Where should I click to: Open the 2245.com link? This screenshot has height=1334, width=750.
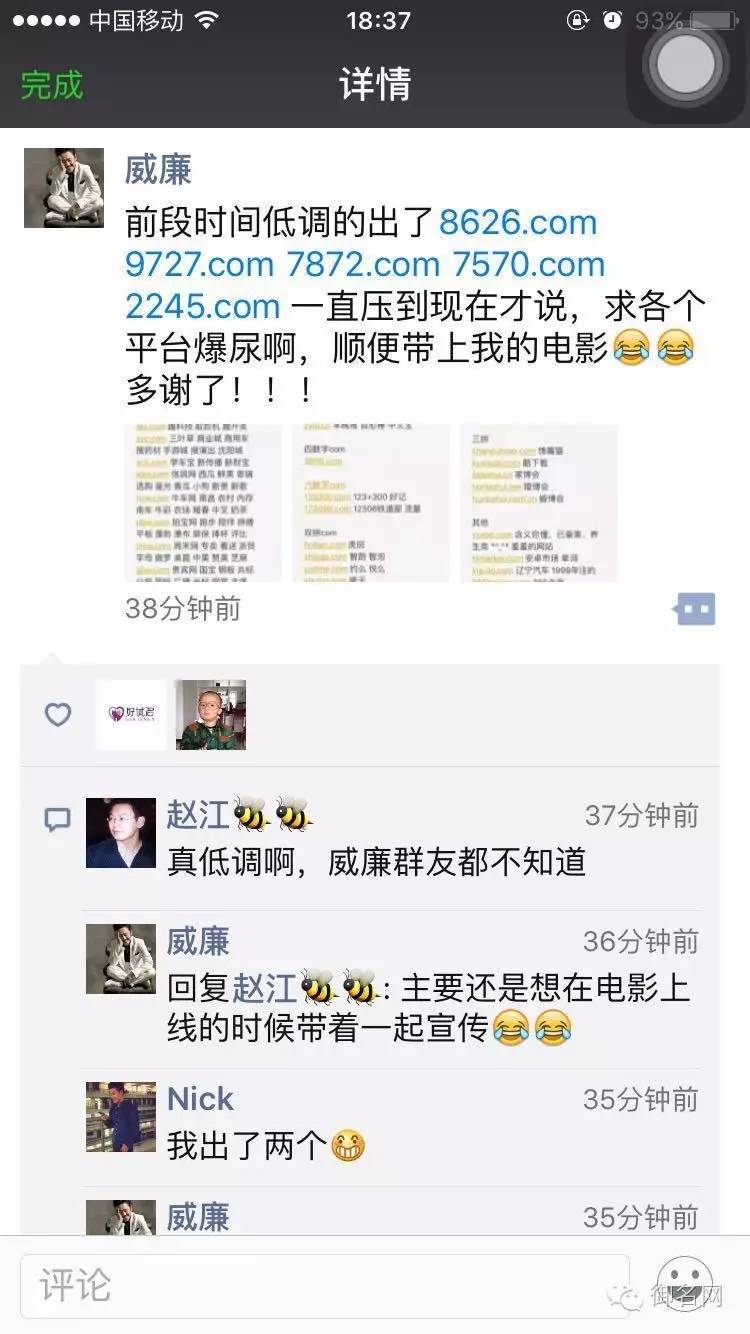coord(202,305)
